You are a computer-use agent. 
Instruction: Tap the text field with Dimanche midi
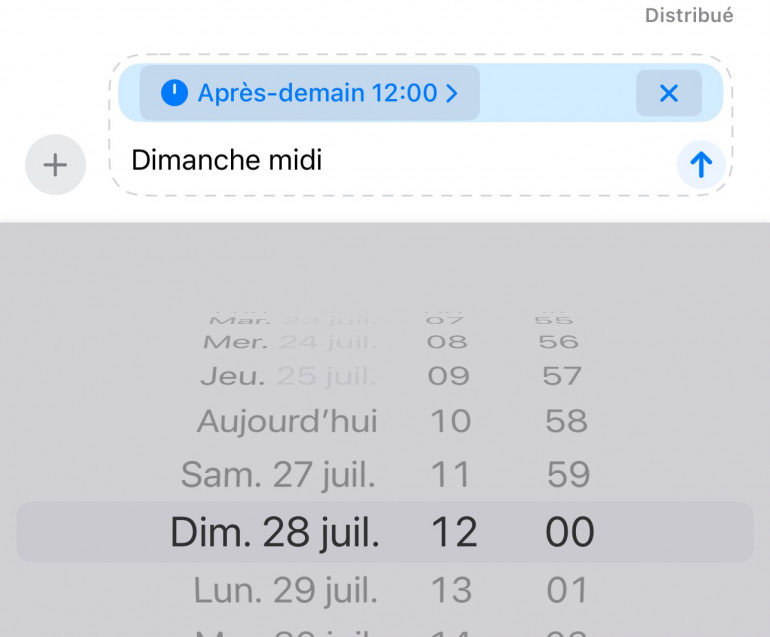pos(390,160)
